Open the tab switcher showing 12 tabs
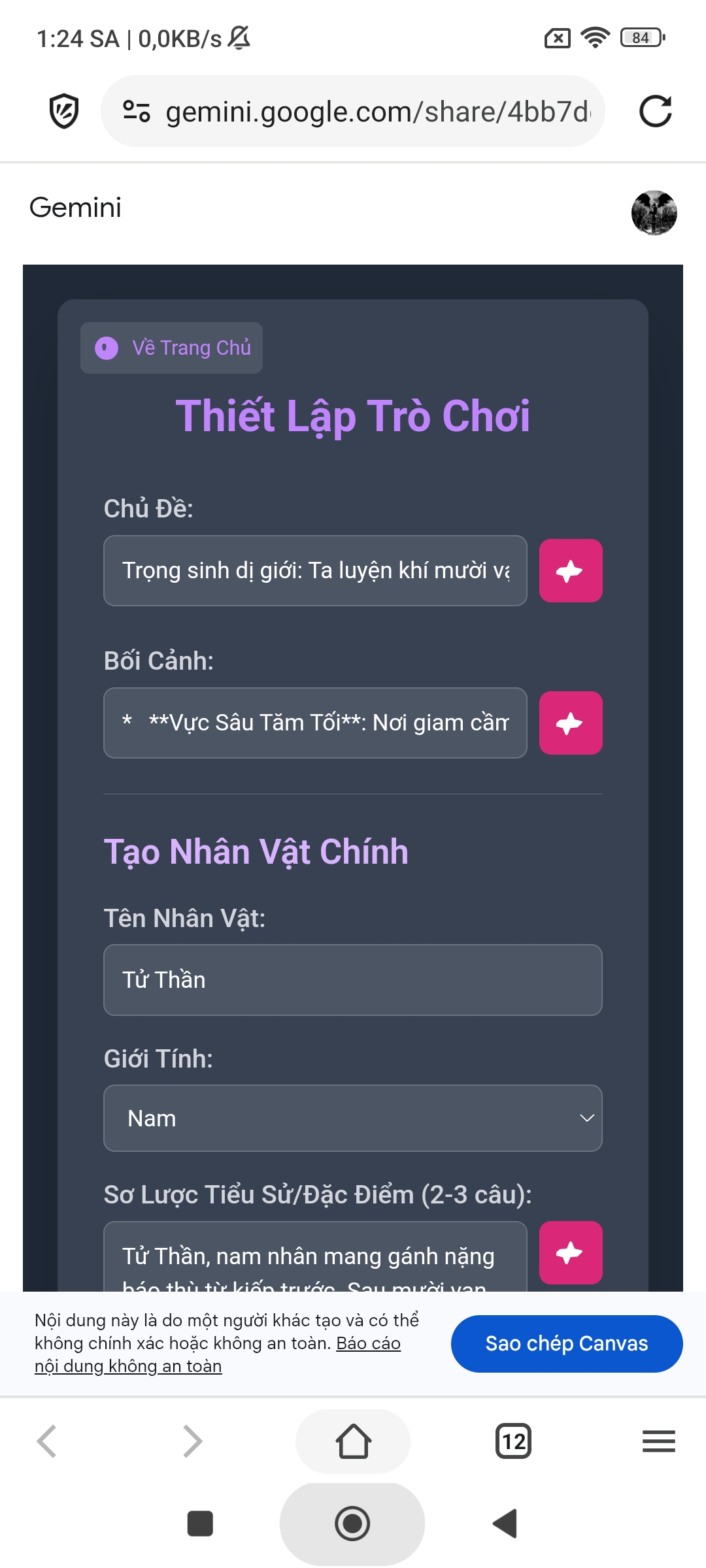 tap(514, 1441)
